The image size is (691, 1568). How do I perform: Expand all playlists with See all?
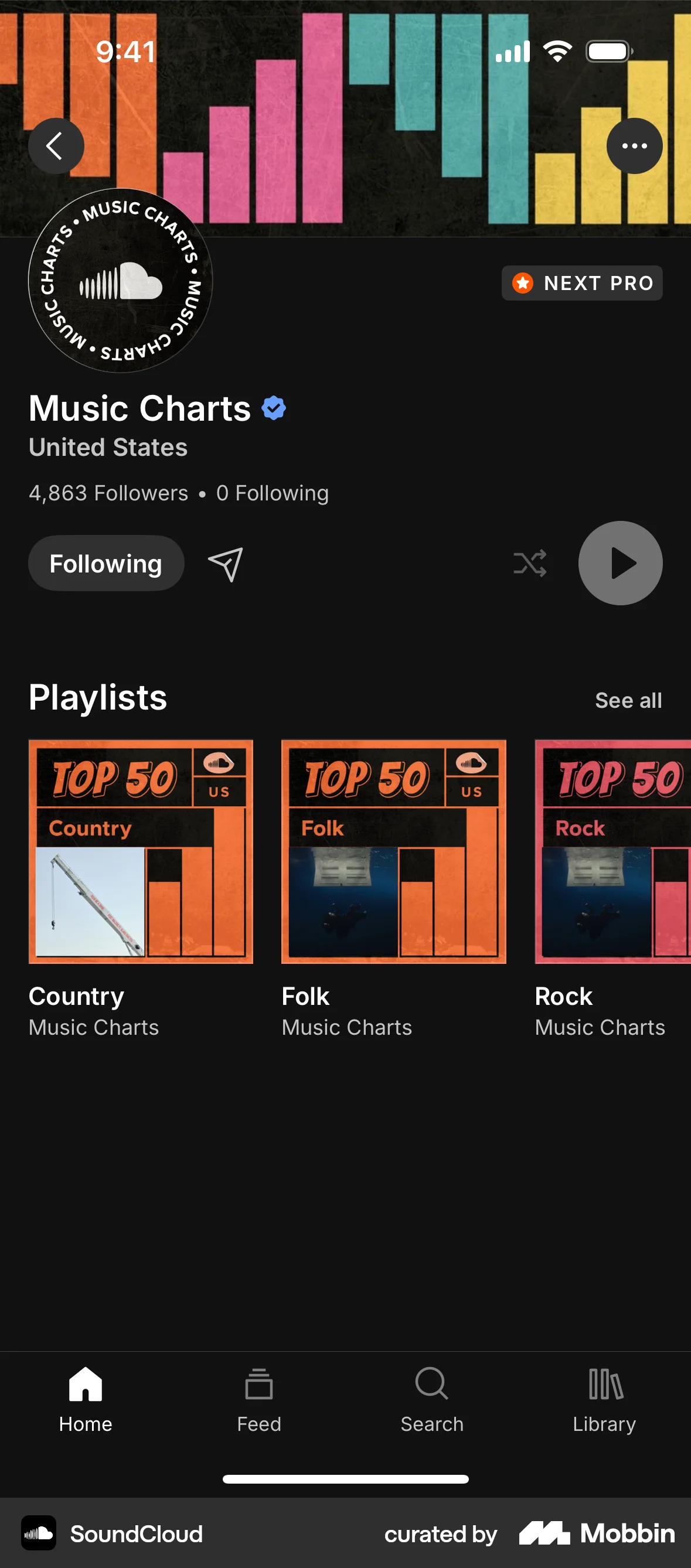[627, 700]
